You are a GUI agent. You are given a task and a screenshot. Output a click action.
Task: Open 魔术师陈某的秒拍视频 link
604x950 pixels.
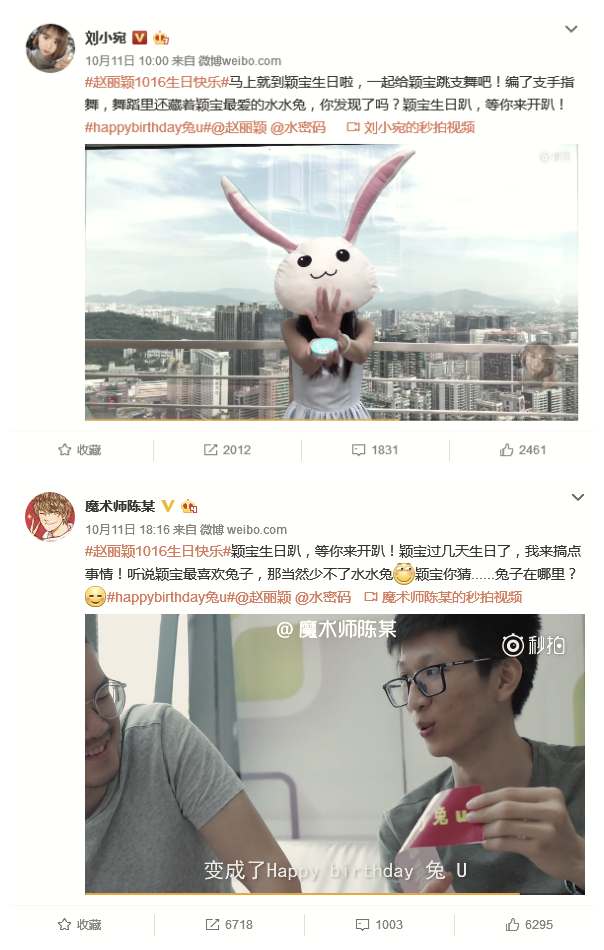[448, 597]
